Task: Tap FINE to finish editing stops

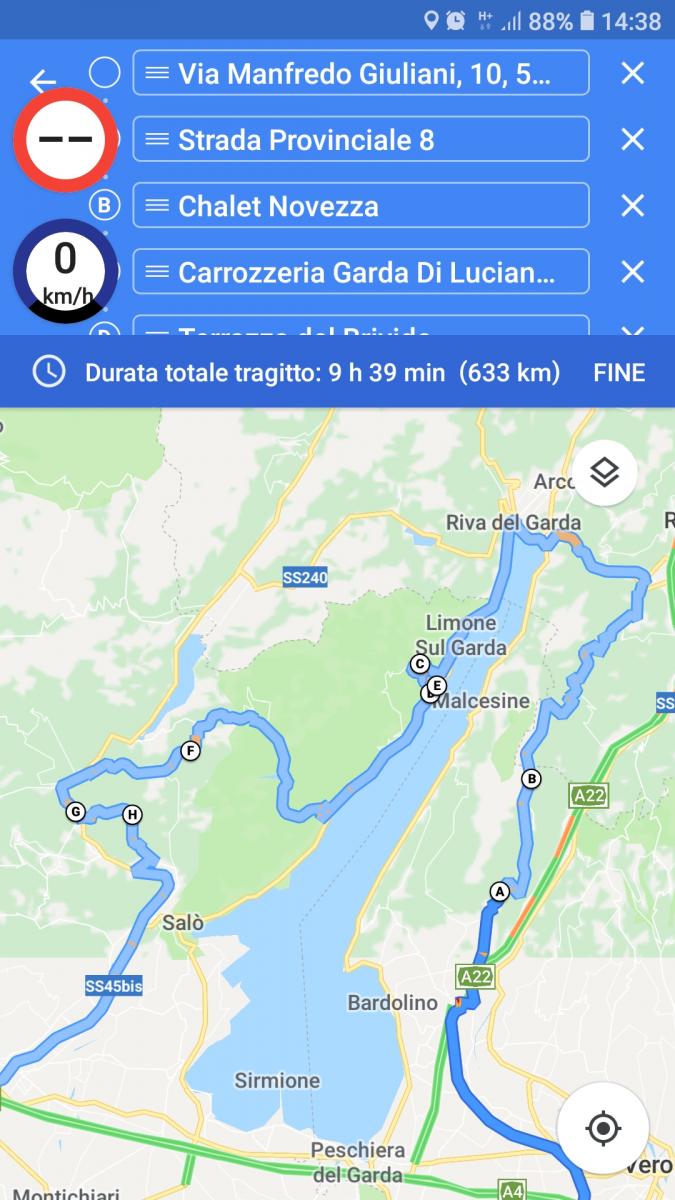Action: click(619, 373)
